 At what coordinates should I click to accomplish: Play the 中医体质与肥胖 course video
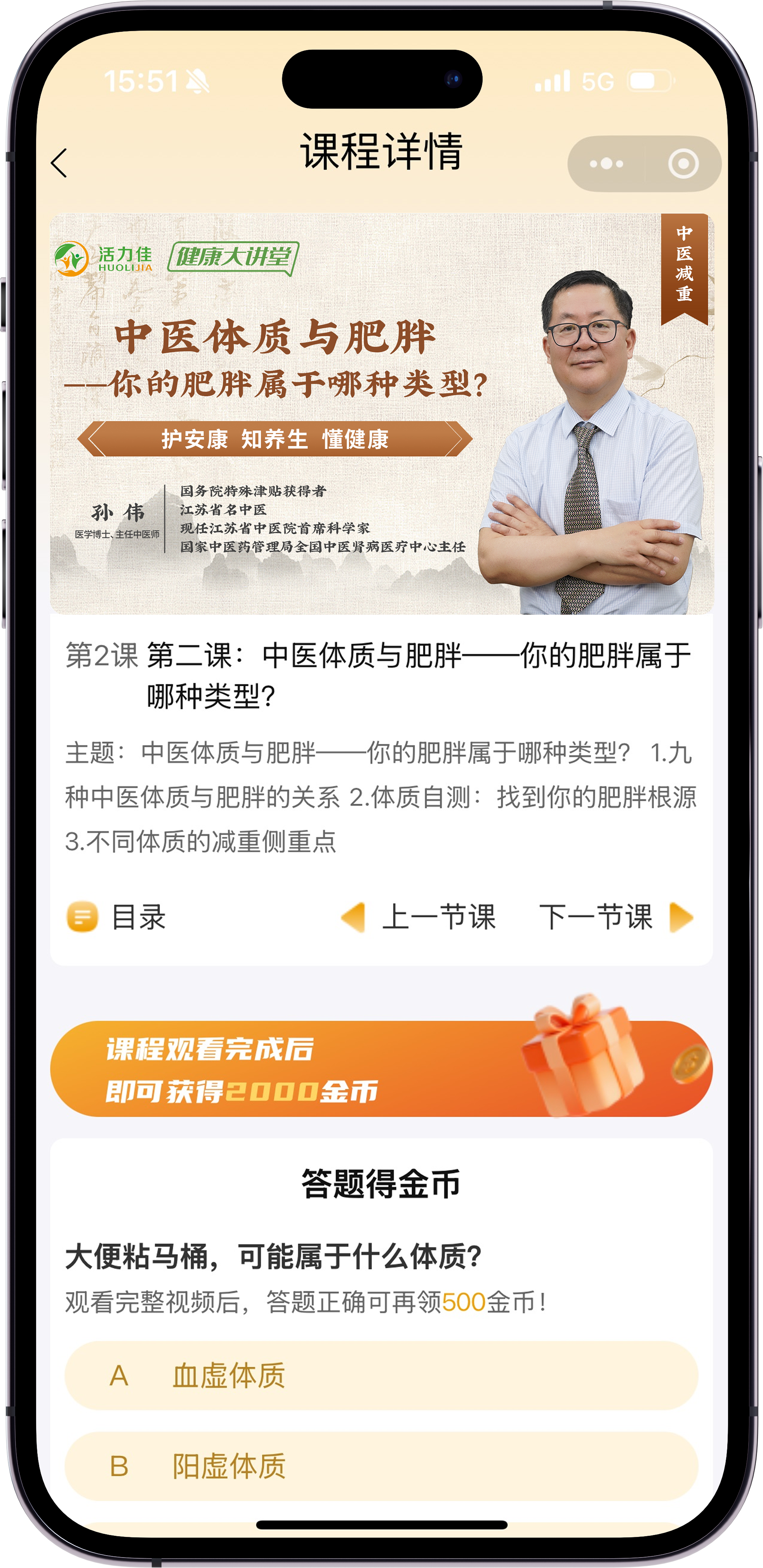coord(381,414)
